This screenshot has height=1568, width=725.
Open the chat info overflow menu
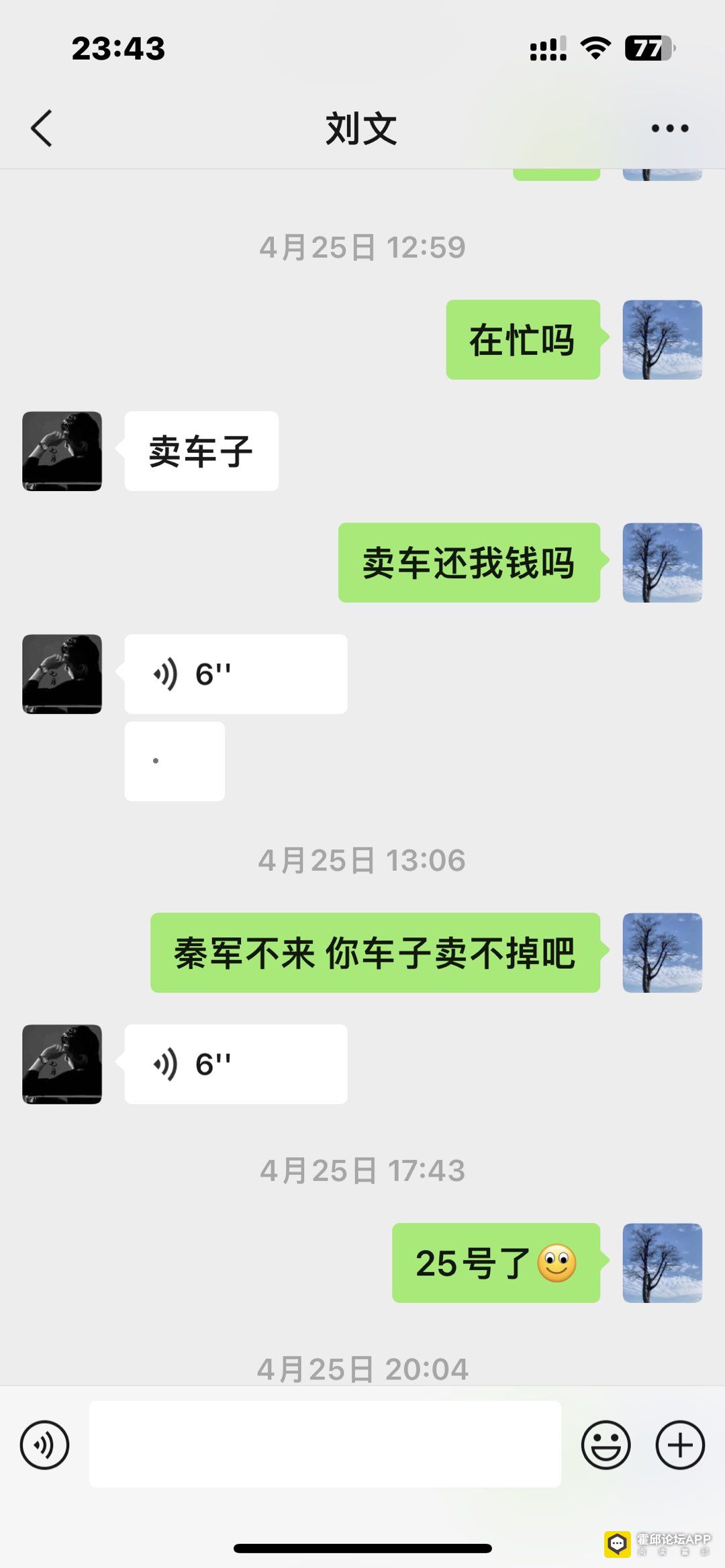[669, 128]
